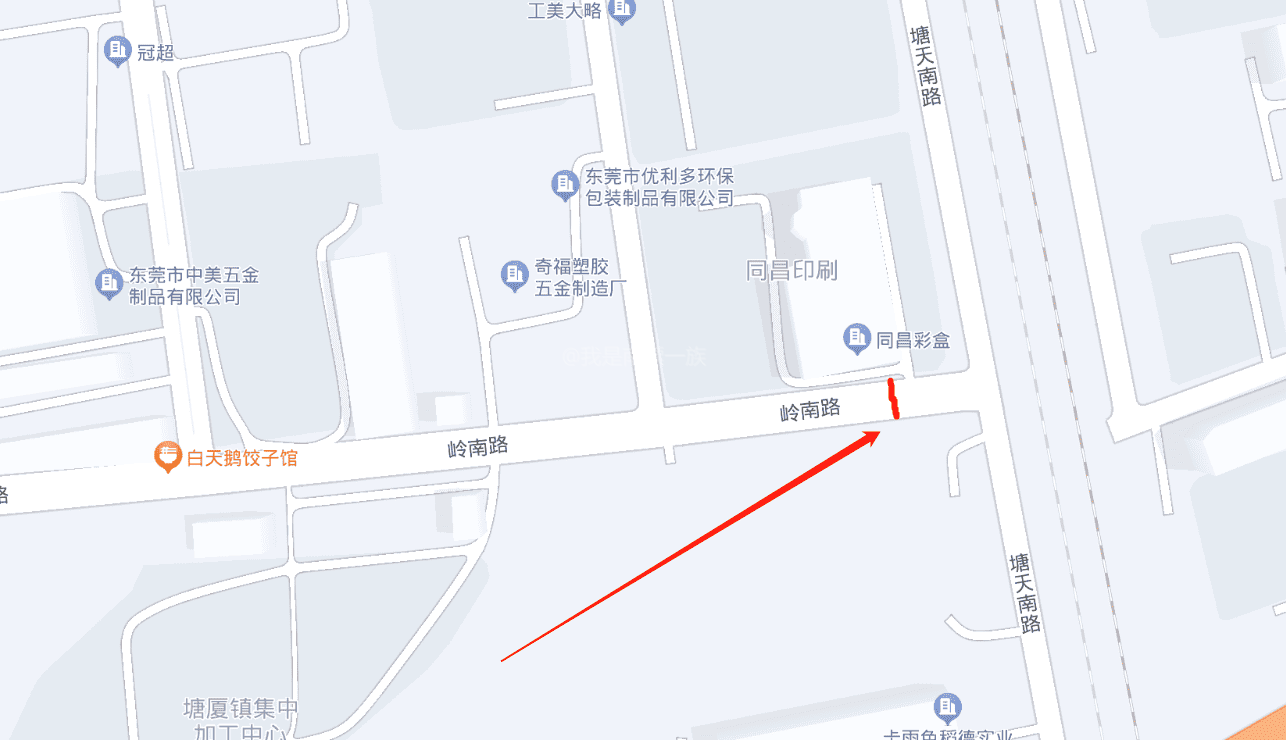Open the 工美大略 location pin
The height and width of the screenshot is (740, 1286).
(x=622, y=10)
